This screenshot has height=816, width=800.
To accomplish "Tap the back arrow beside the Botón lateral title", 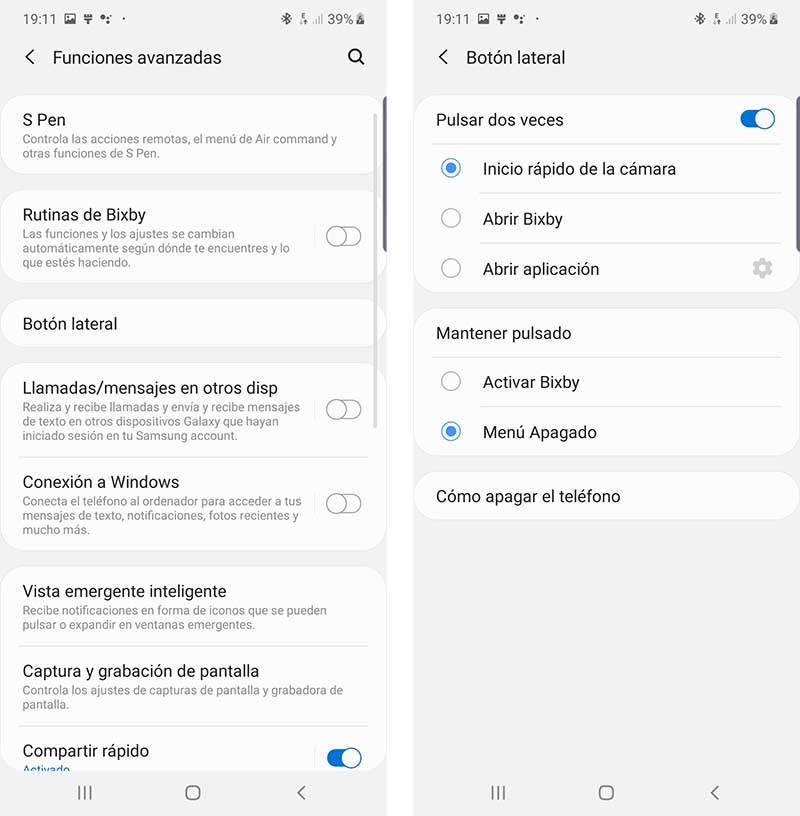I will pyautogui.click(x=443, y=58).
